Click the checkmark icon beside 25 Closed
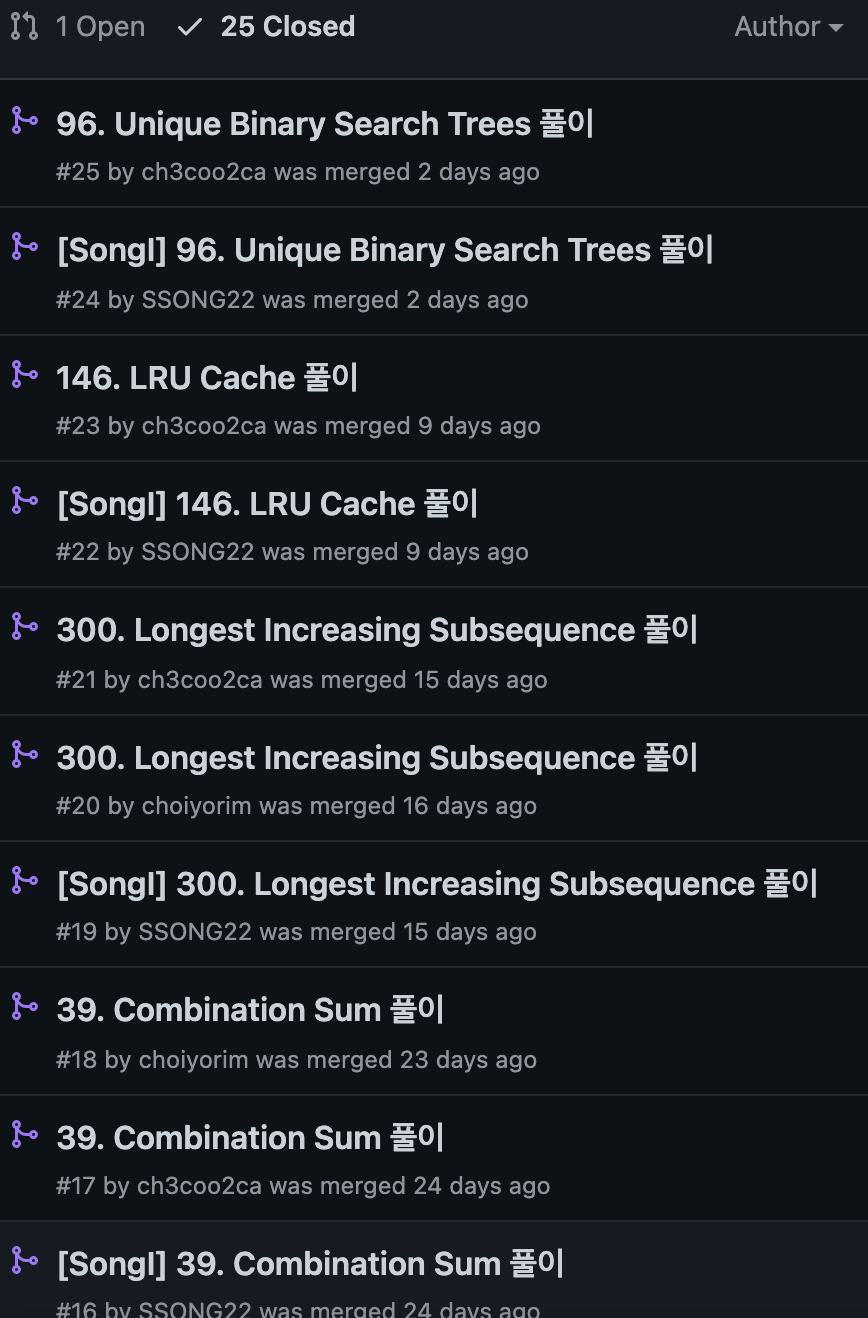 190,26
